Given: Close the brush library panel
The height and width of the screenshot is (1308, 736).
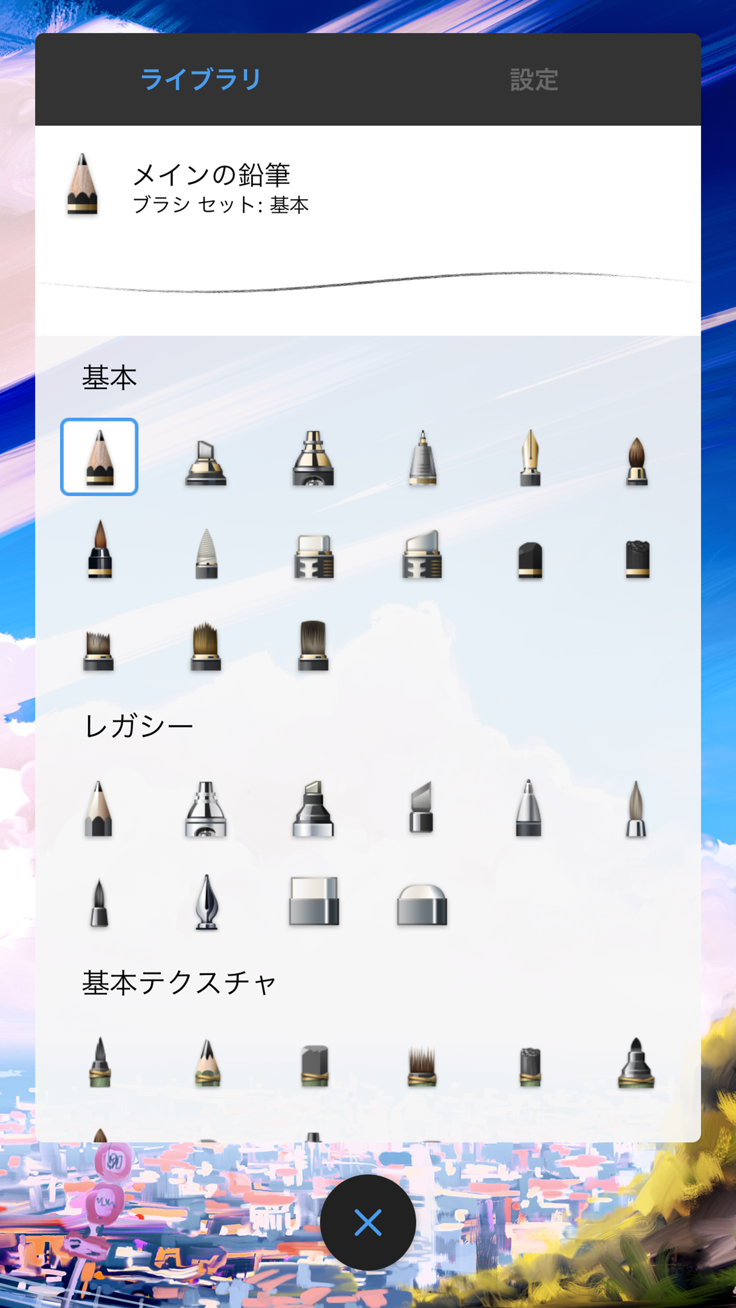Looking at the screenshot, I should 368,1222.
